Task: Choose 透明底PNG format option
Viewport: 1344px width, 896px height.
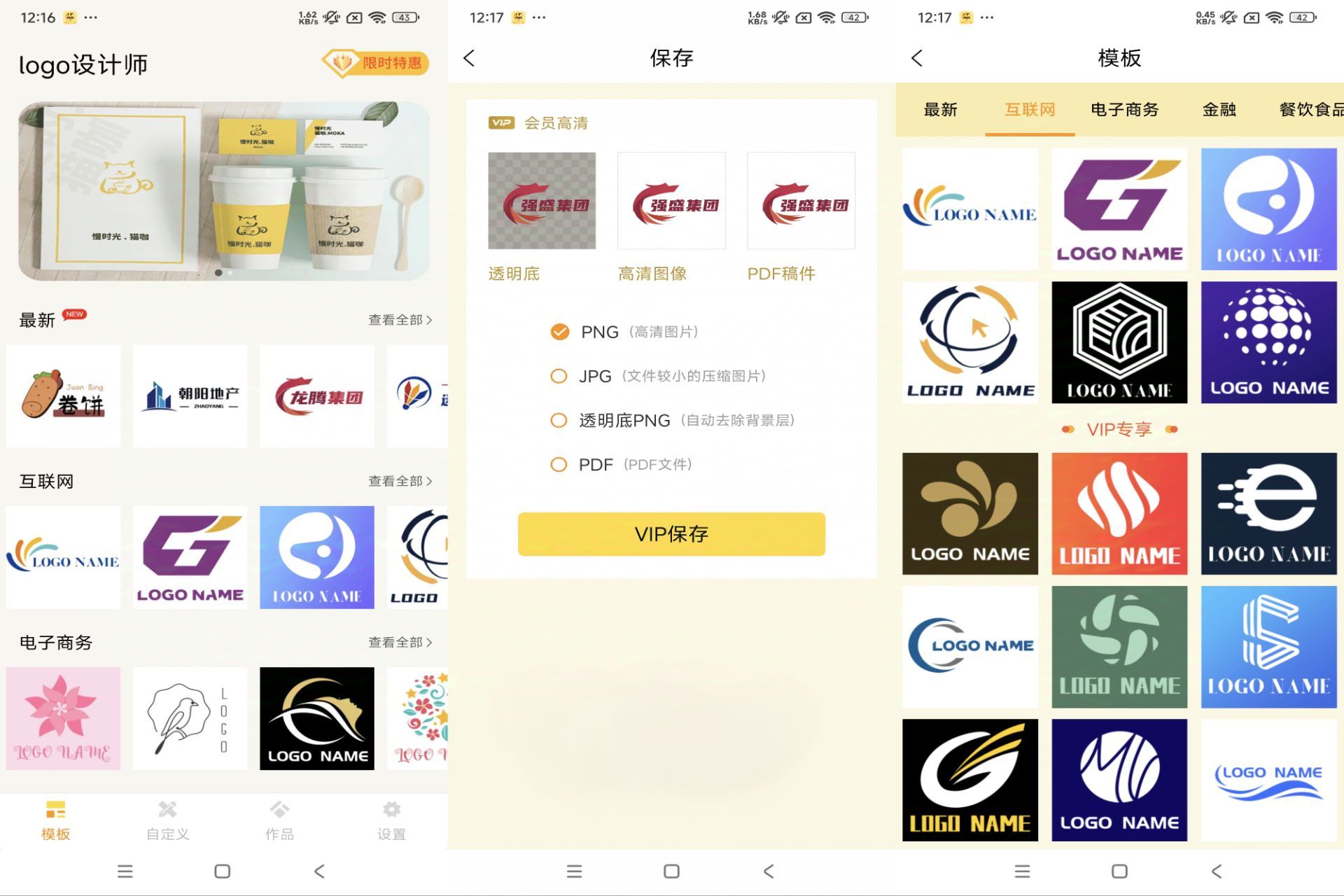Action: click(559, 420)
